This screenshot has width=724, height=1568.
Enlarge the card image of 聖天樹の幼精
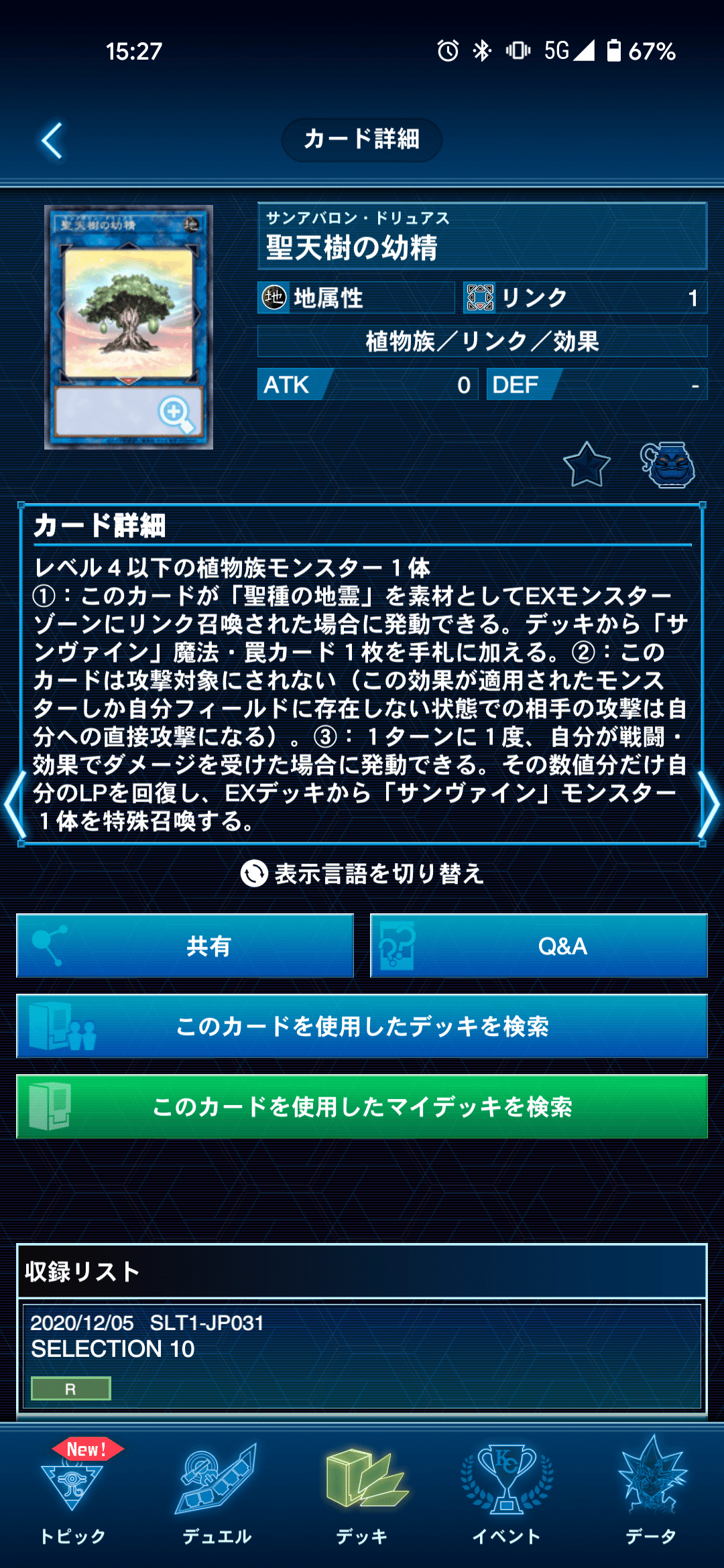(x=129, y=327)
